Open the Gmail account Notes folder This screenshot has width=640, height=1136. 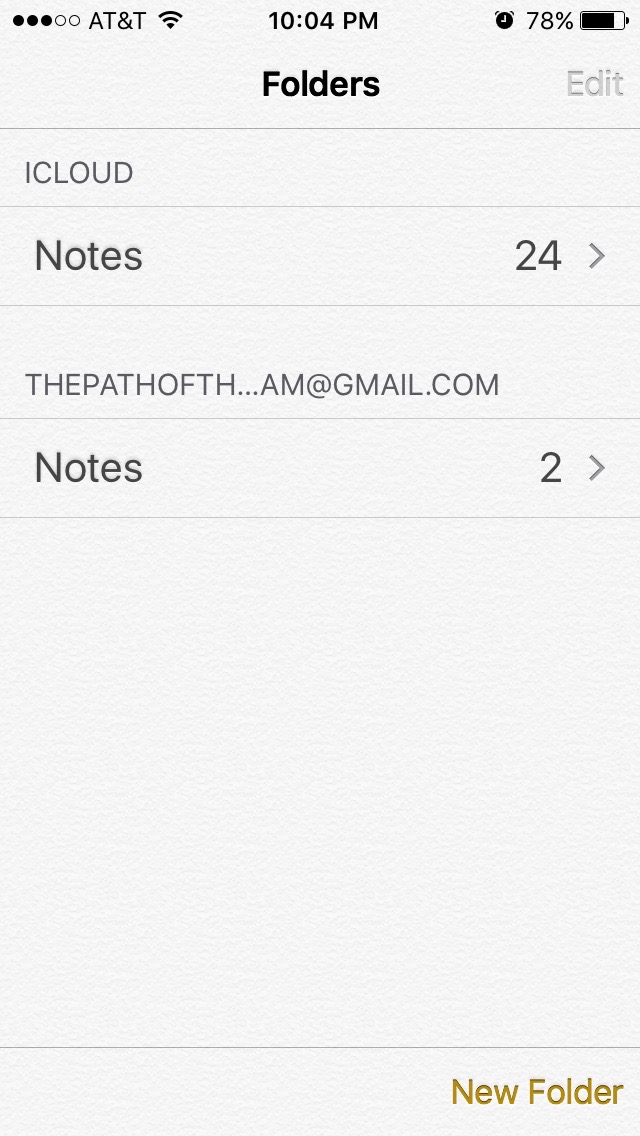click(x=320, y=468)
